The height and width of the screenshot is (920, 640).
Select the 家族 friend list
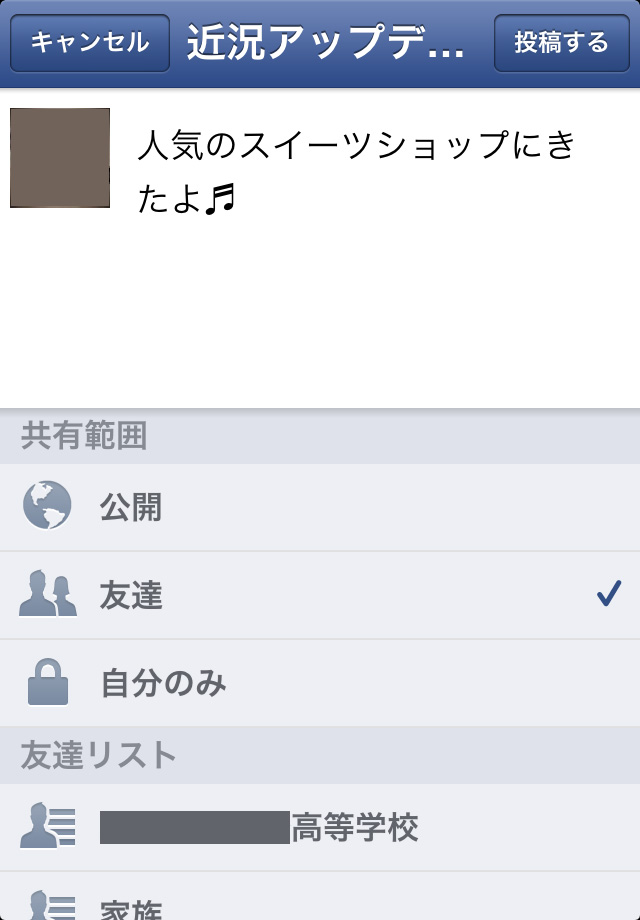320,903
